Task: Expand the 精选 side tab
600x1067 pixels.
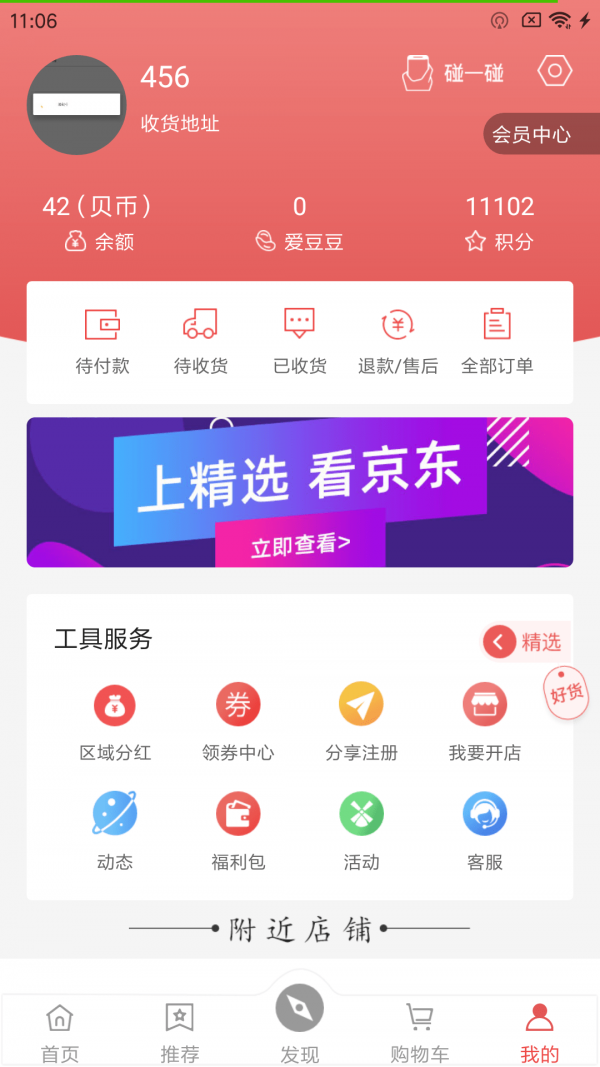Action: (x=526, y=642)
